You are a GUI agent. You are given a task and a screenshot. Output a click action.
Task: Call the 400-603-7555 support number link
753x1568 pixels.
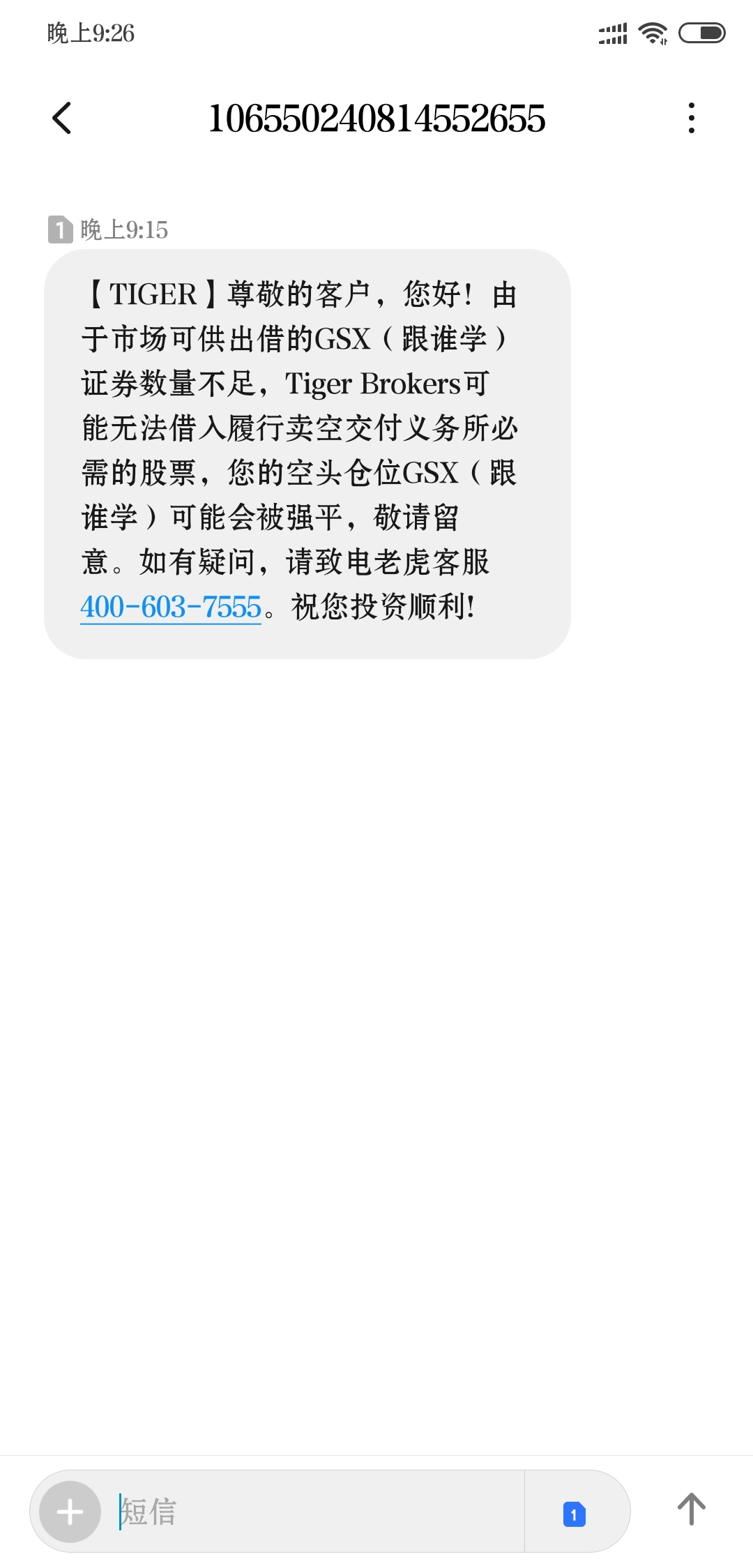(x=171, y=607)
